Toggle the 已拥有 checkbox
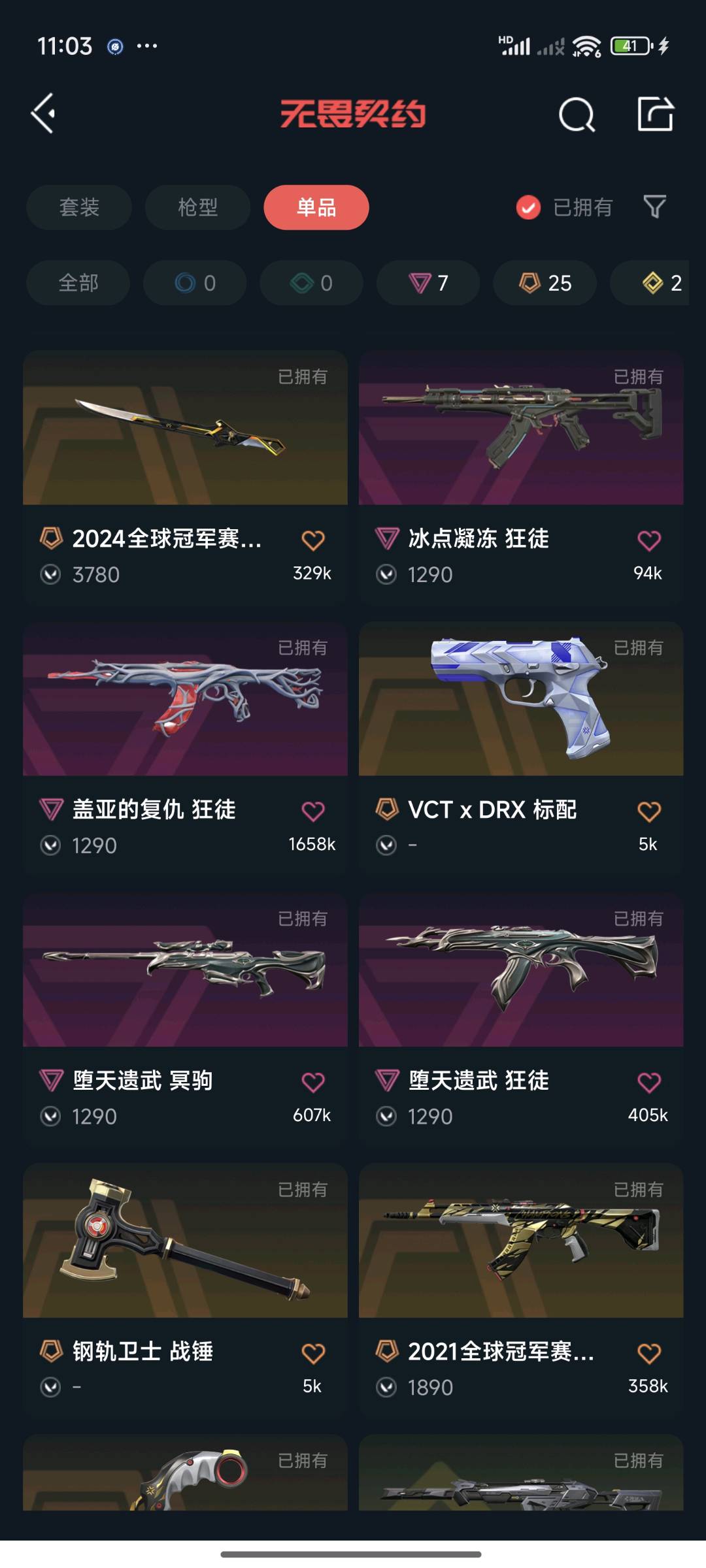This screenshot has height=1568, width=706. [528, 208]
